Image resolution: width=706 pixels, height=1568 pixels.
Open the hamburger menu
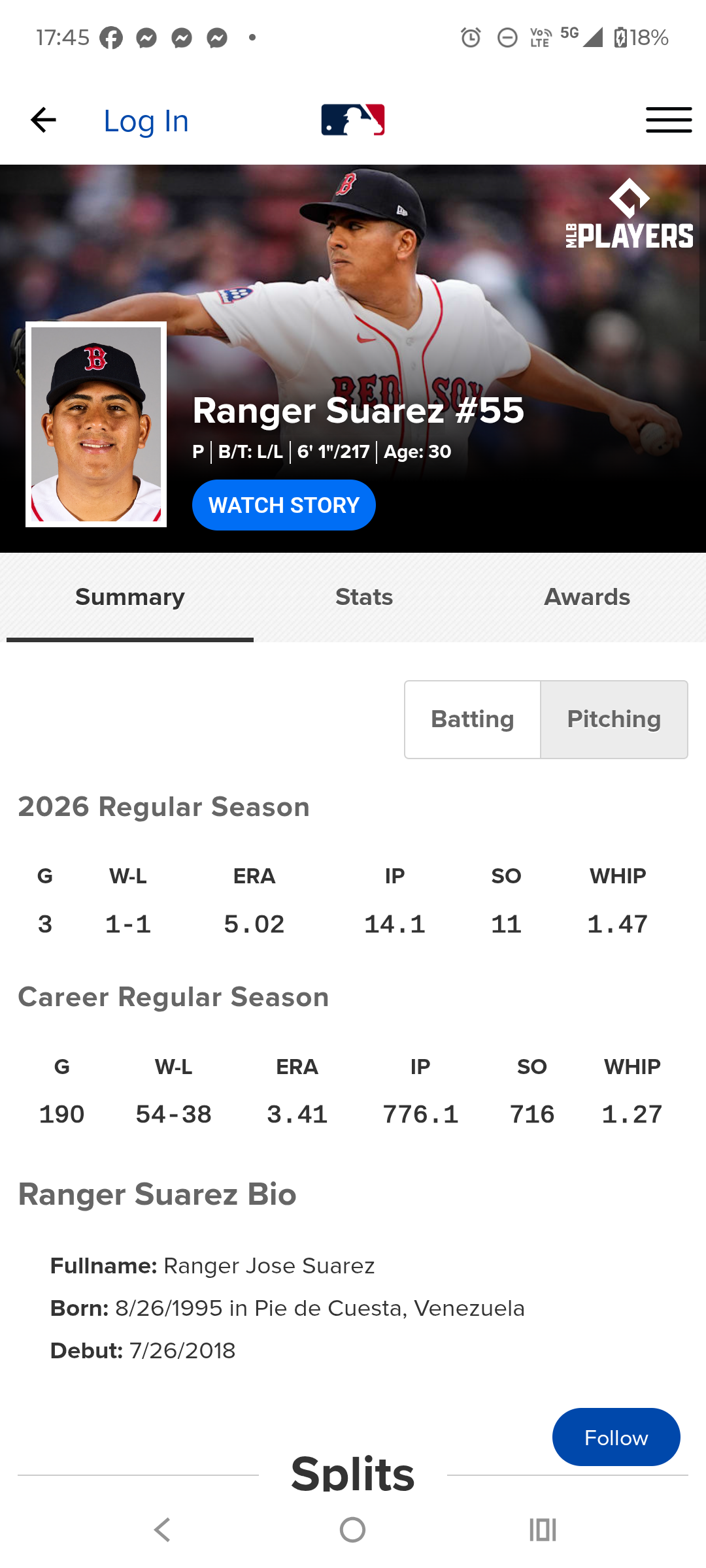coord(668,120)
